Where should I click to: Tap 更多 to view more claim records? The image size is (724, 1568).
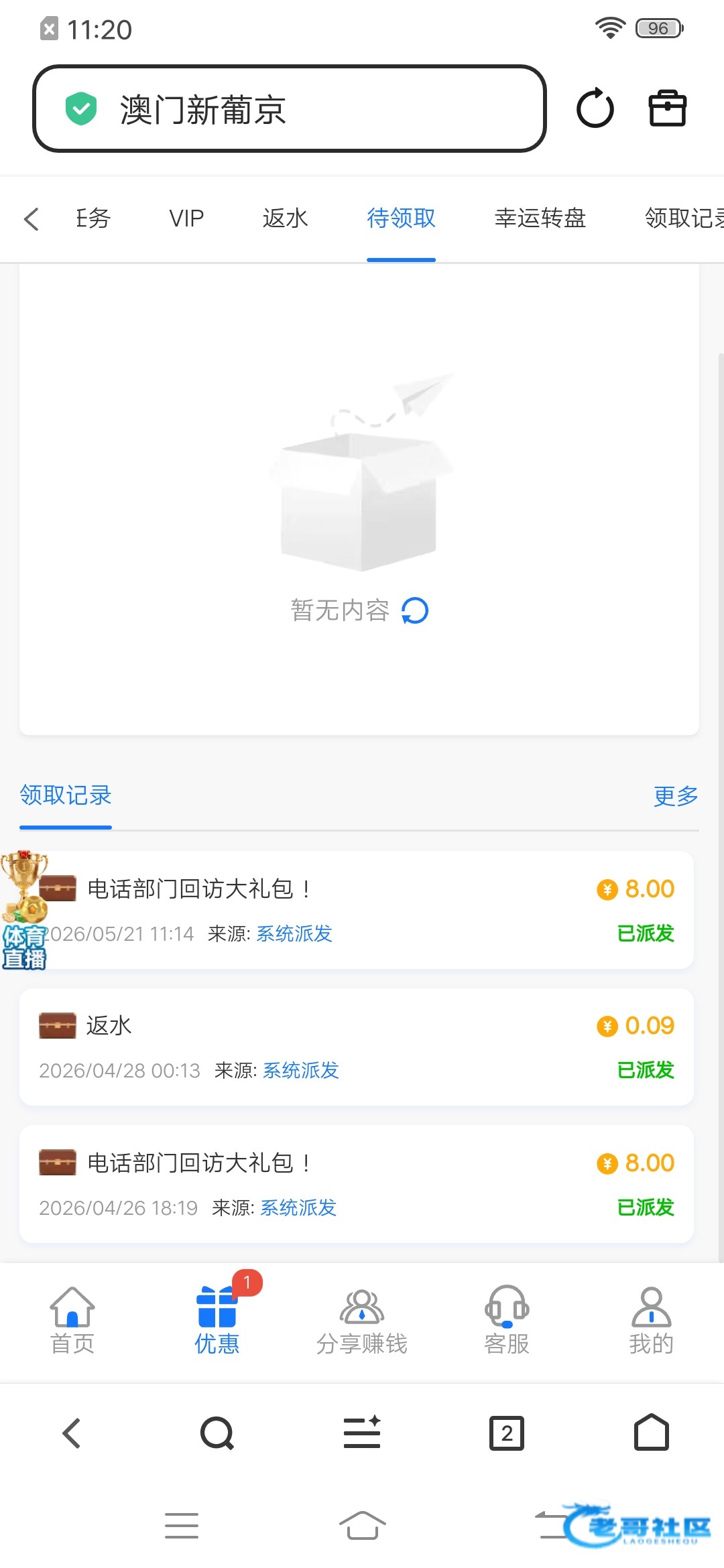(676, 796)
